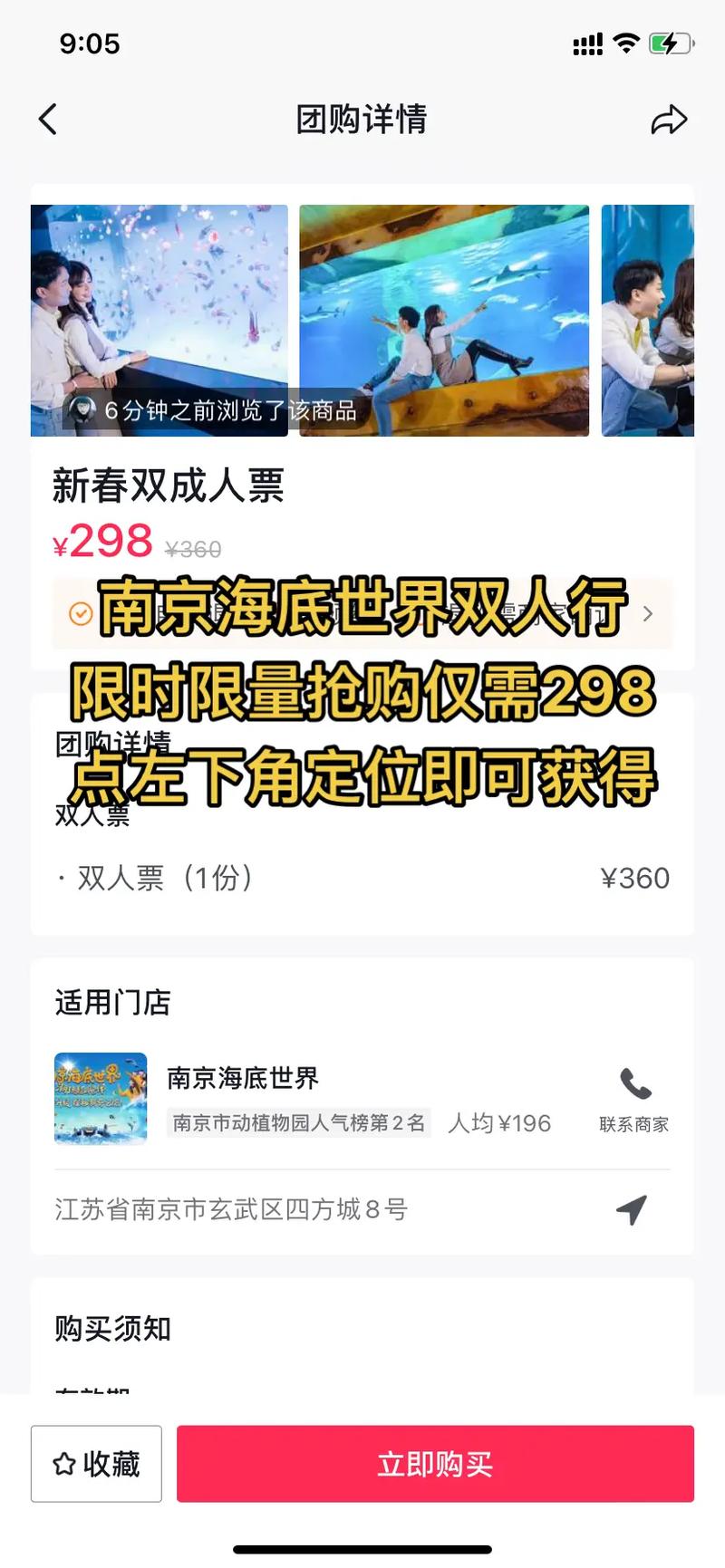The width and height of the screenshot is (725, 1568).
Task: Add this deal to 收藏
Action: point(96,1464)
